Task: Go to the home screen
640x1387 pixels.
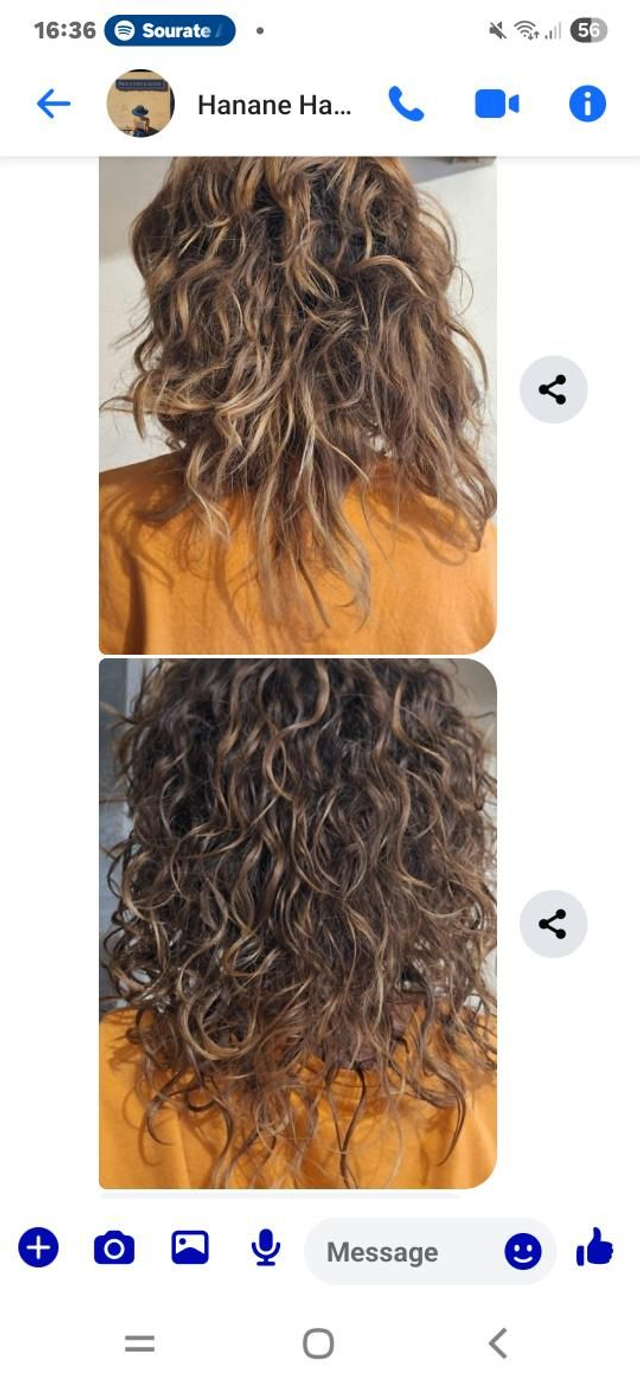Action: coord(318,1343)
